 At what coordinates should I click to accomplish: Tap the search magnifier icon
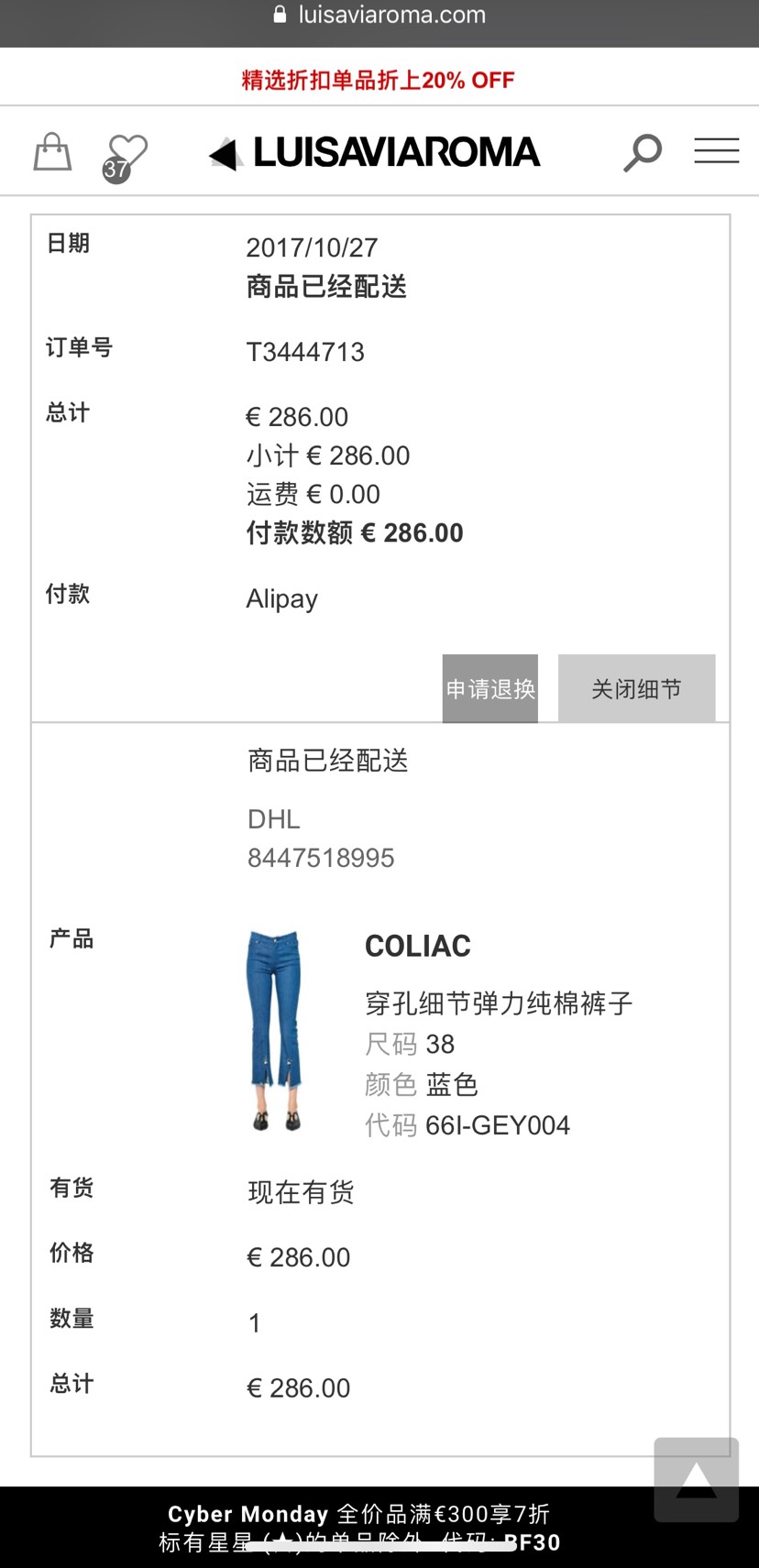coord(643,152)
